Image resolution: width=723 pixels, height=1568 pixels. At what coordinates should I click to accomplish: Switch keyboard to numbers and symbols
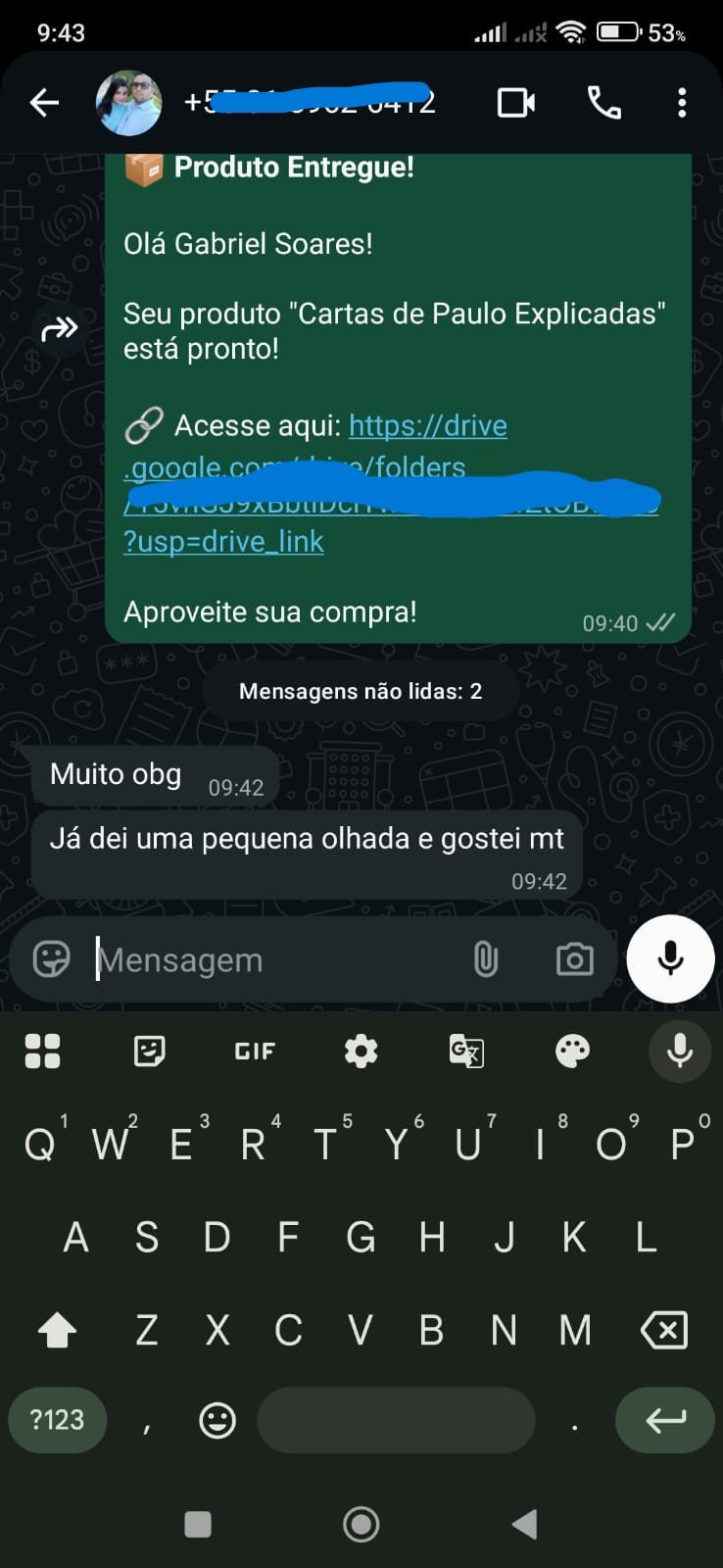click(x=57, y=1420)
